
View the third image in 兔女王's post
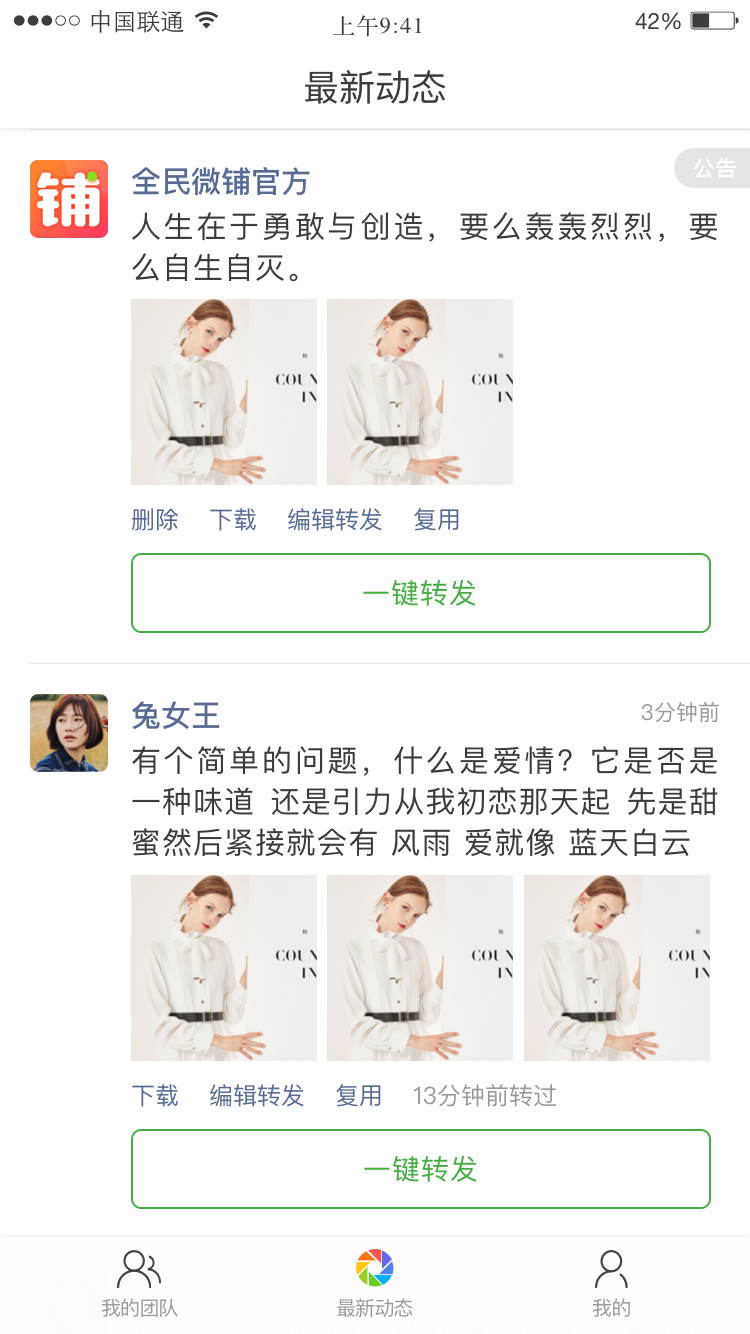pyautogui.click(x=617, y=968)
